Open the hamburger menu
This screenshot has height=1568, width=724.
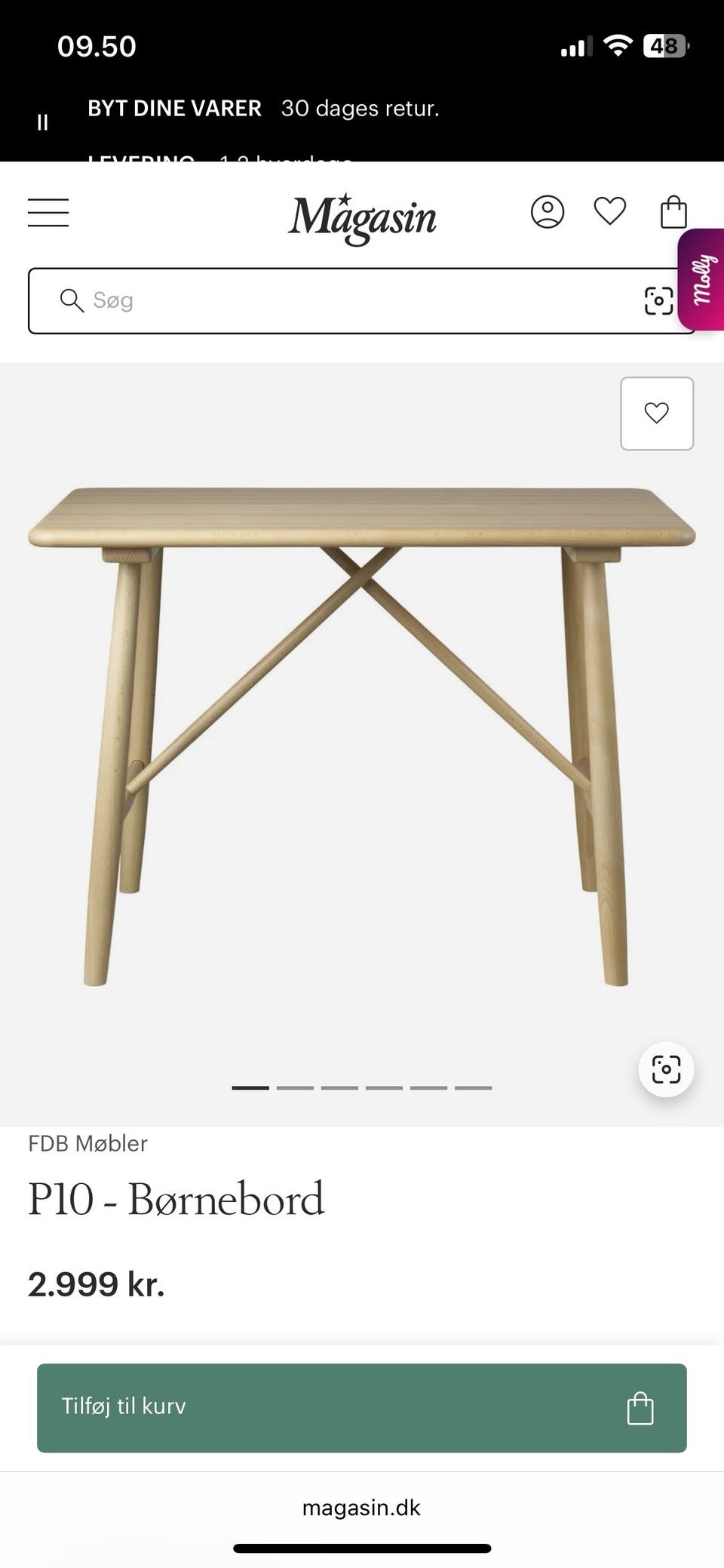(48, 213)
